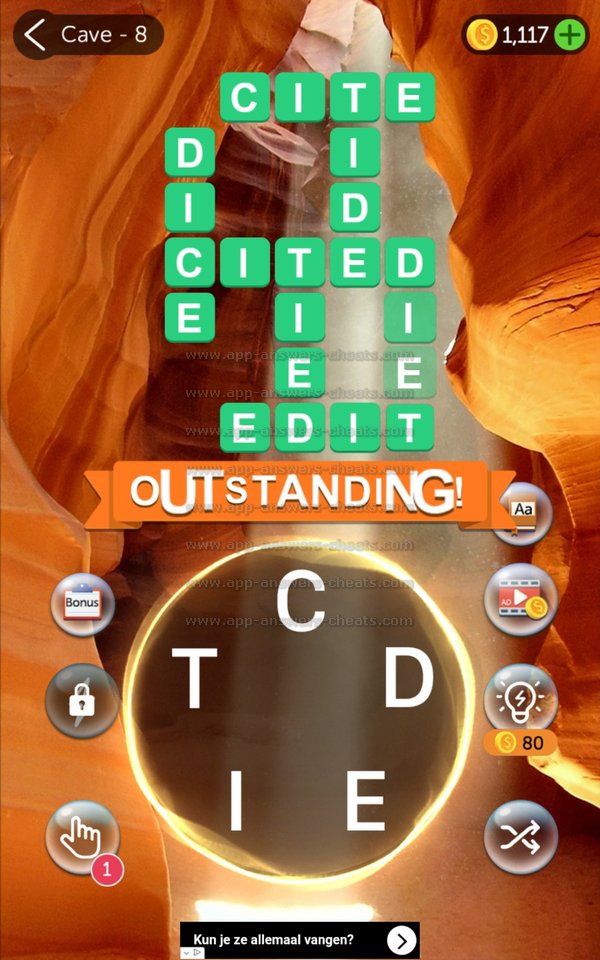Watch a video ad for coins
600x960 pixels.
tap(519, 600)
